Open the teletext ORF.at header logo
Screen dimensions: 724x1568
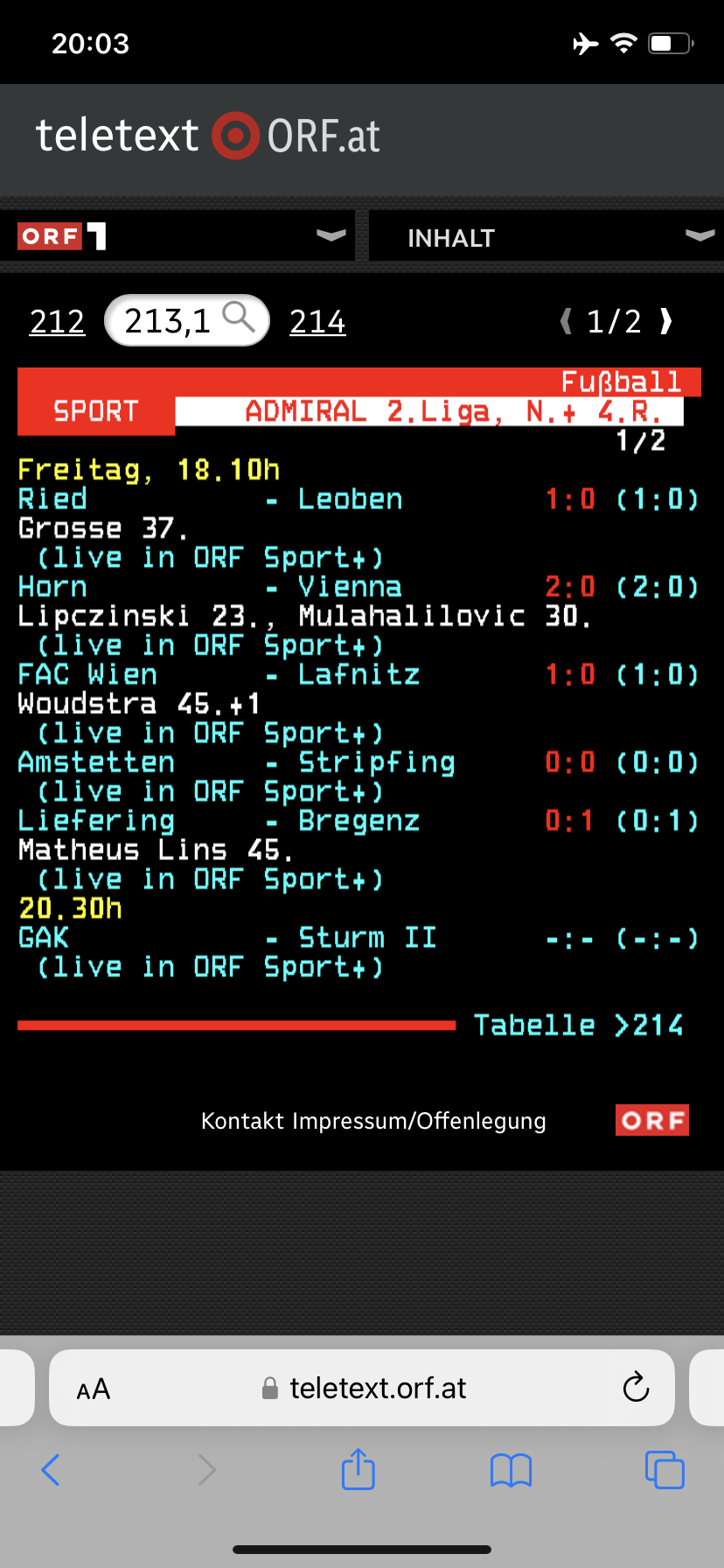click(x=208, y=136)
